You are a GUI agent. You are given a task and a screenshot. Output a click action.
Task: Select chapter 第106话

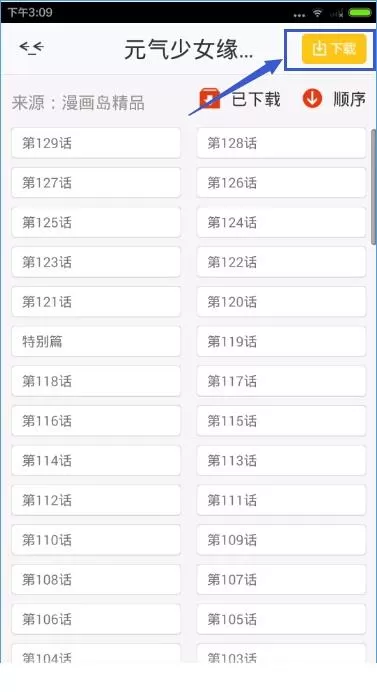point(96,620)
